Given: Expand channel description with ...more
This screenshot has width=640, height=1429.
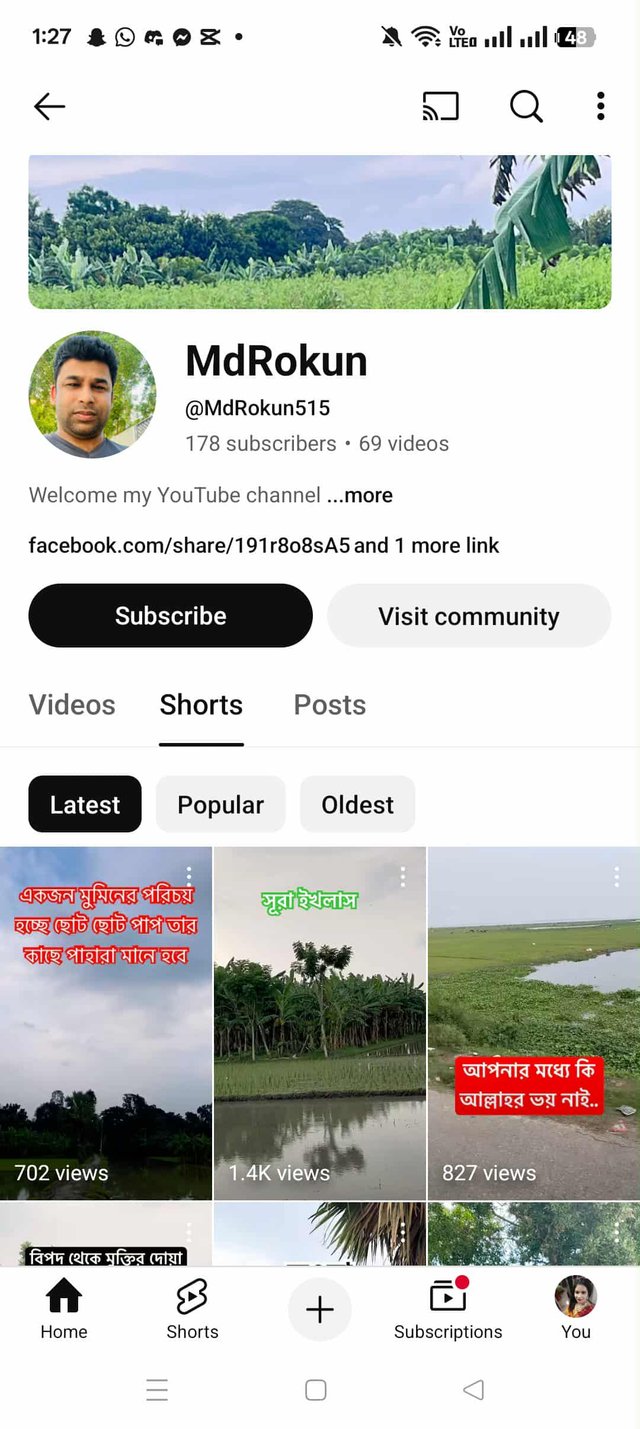Looking at the screenshot, I should (360, 495).
